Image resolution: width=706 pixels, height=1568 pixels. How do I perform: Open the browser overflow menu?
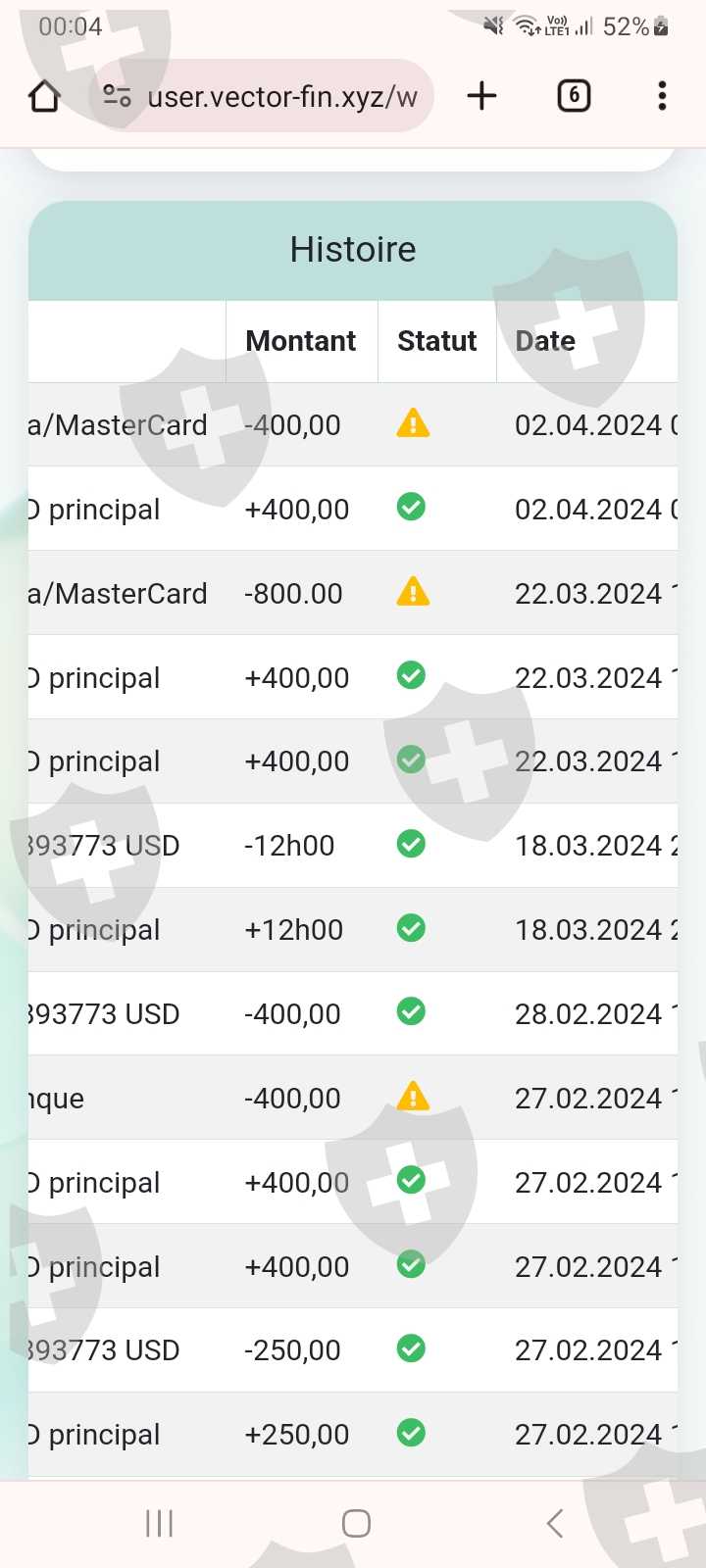(662, 96)
